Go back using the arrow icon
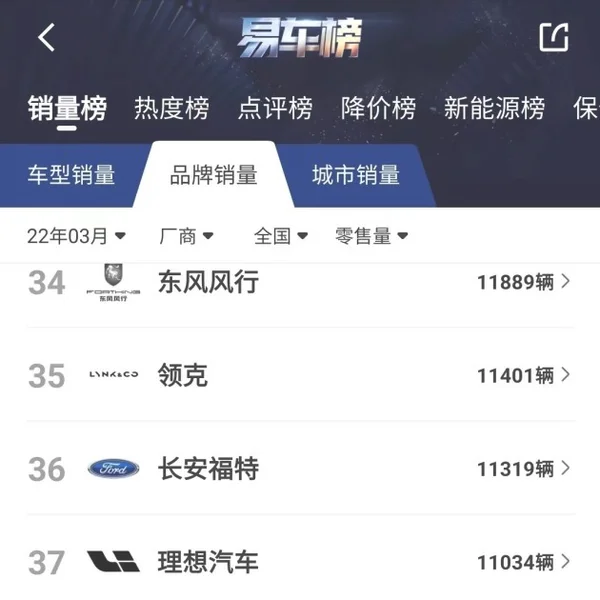The image size is (600, 600). pos(46,38)
